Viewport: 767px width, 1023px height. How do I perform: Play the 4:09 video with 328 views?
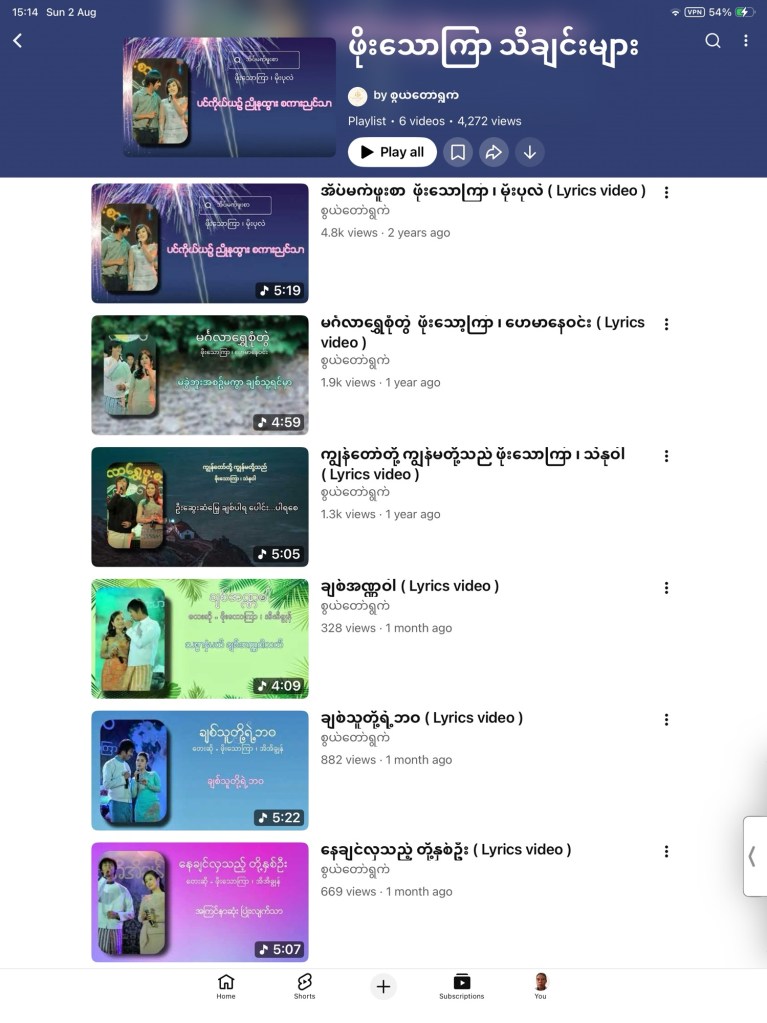tap(200, 639)
